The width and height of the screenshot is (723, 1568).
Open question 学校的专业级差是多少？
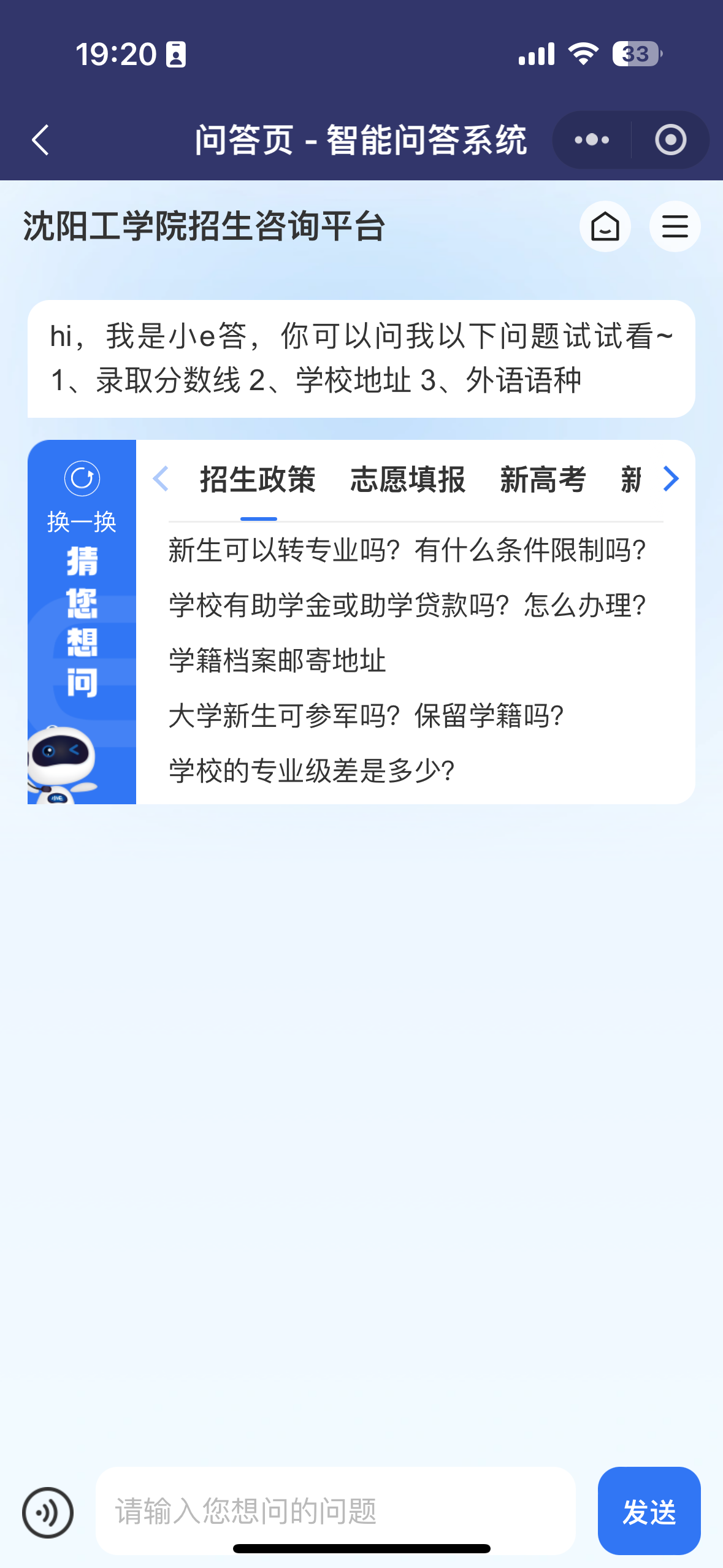coord(312,771)
